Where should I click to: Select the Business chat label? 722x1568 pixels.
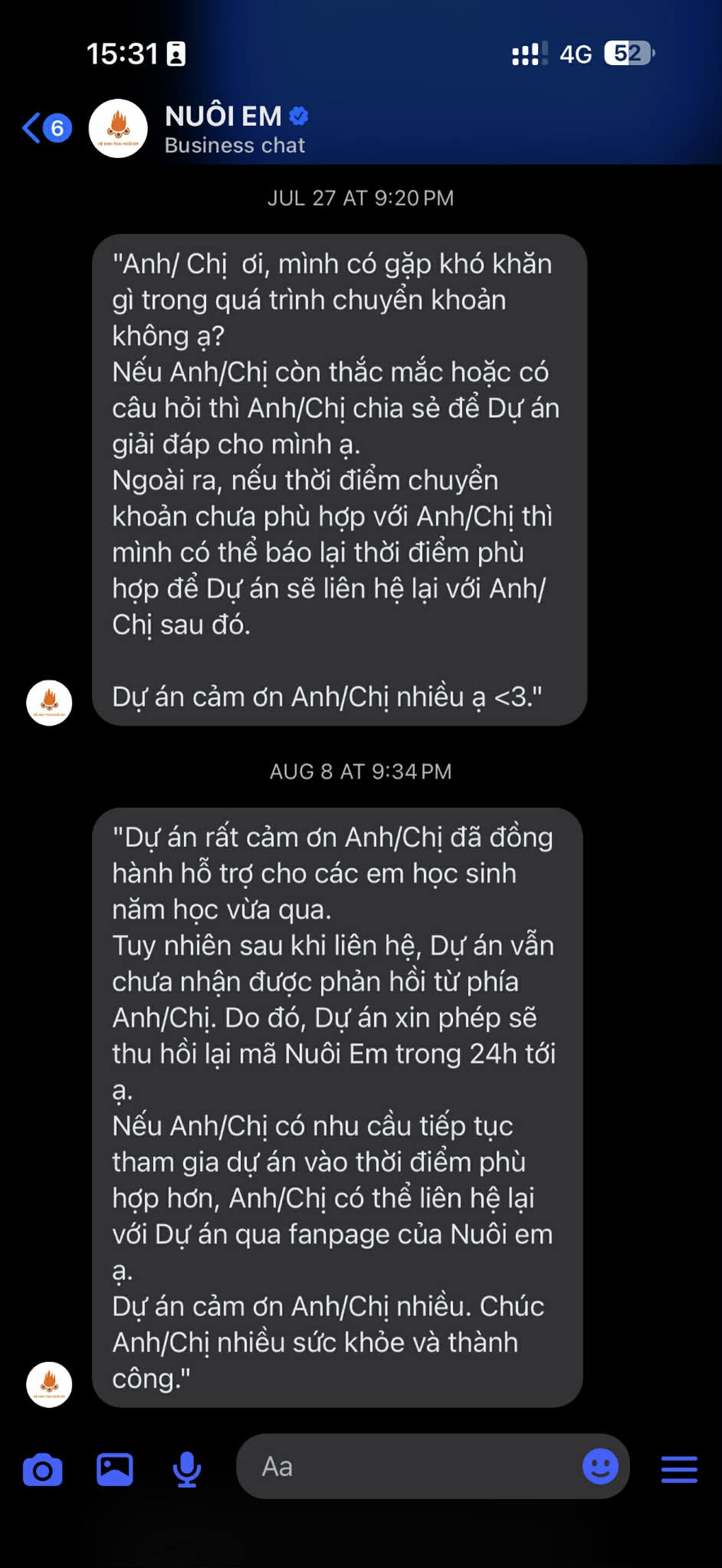tap(234, 146)
